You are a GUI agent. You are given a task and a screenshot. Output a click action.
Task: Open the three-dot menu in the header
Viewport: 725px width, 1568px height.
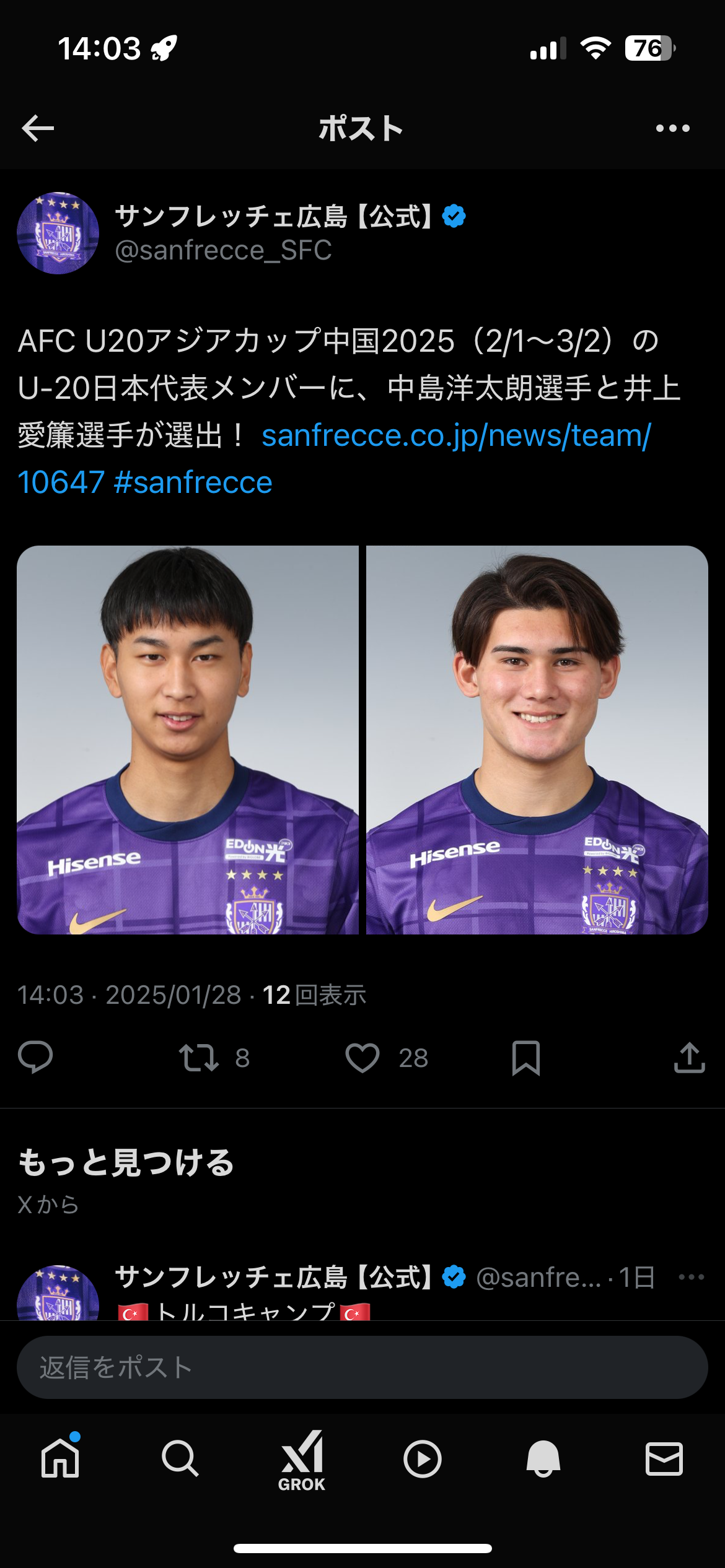[x=673, y=128]
